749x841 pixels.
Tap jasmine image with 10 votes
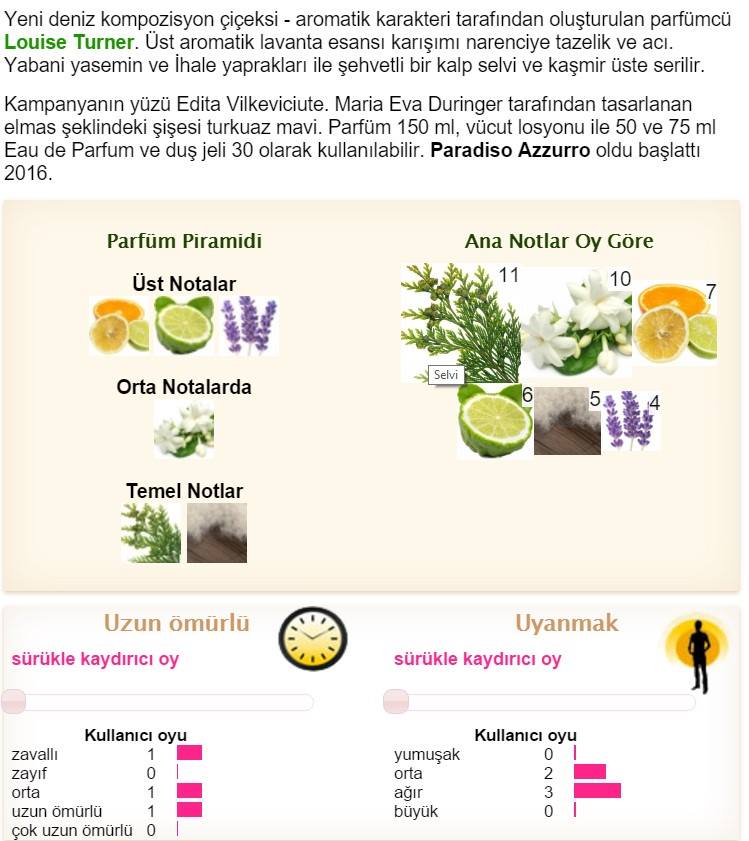point(574,322)
